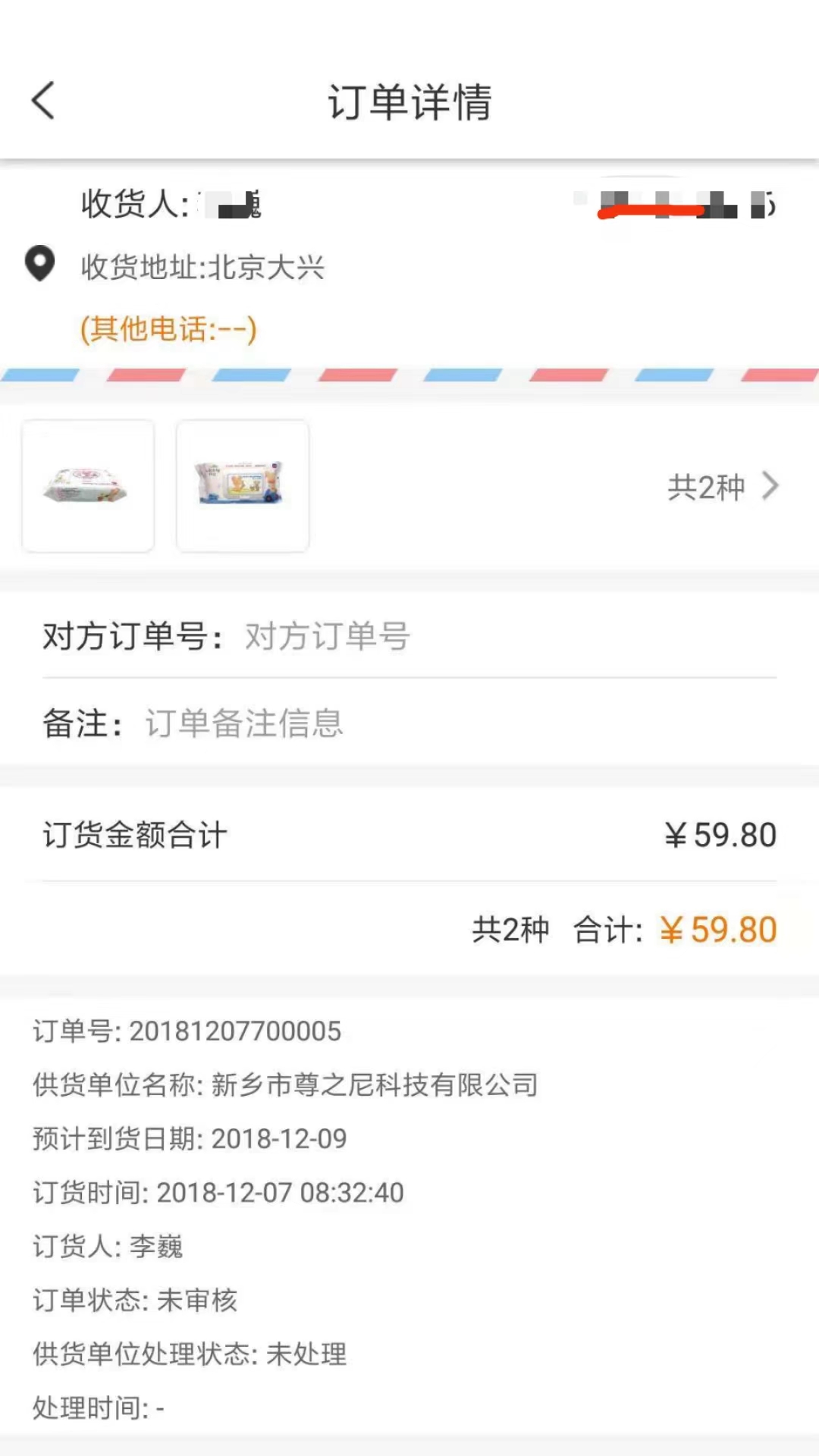
Task: Expand the 共2种 product list
Action: (x=722, y=487)
